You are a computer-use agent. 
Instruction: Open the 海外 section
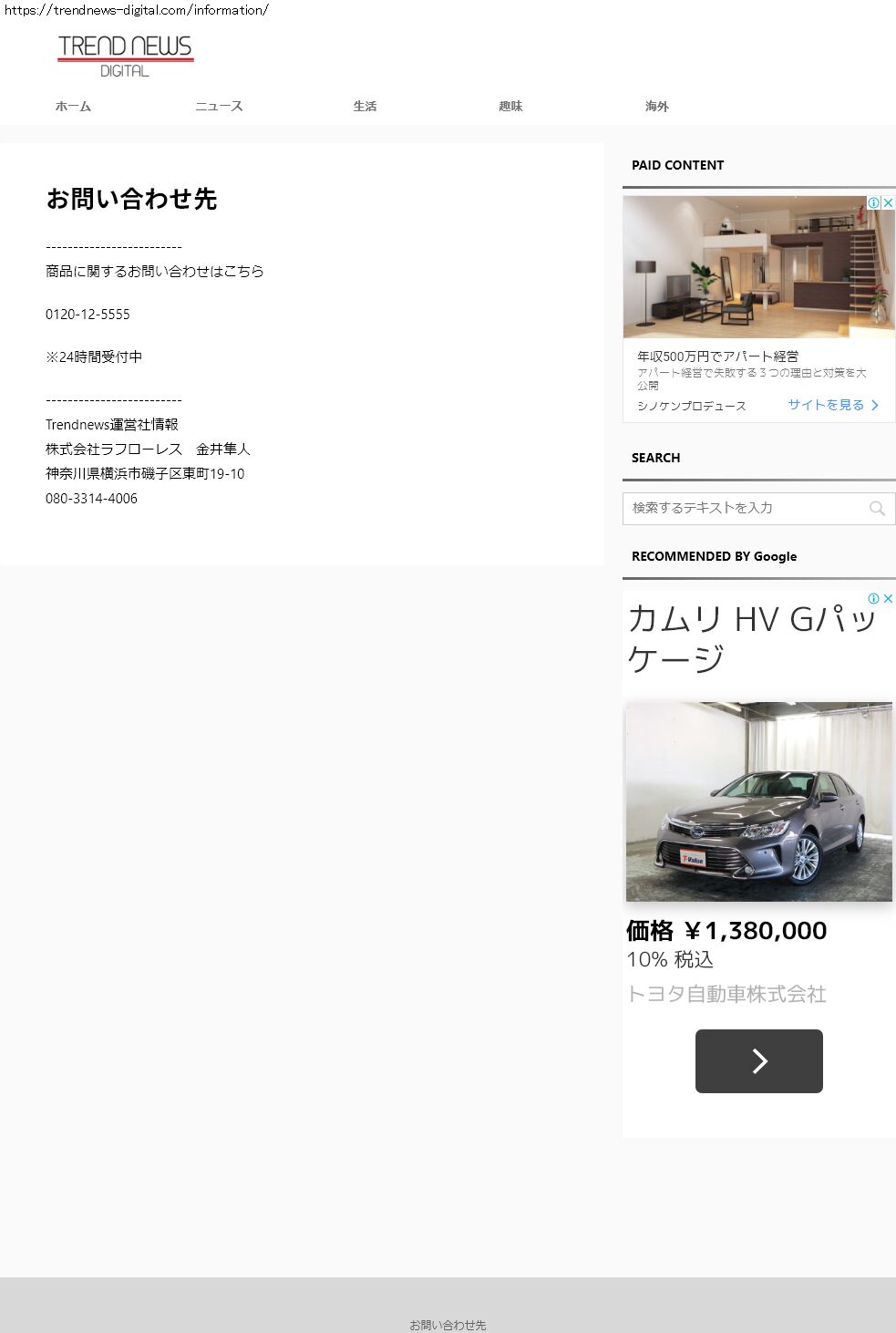656,107
